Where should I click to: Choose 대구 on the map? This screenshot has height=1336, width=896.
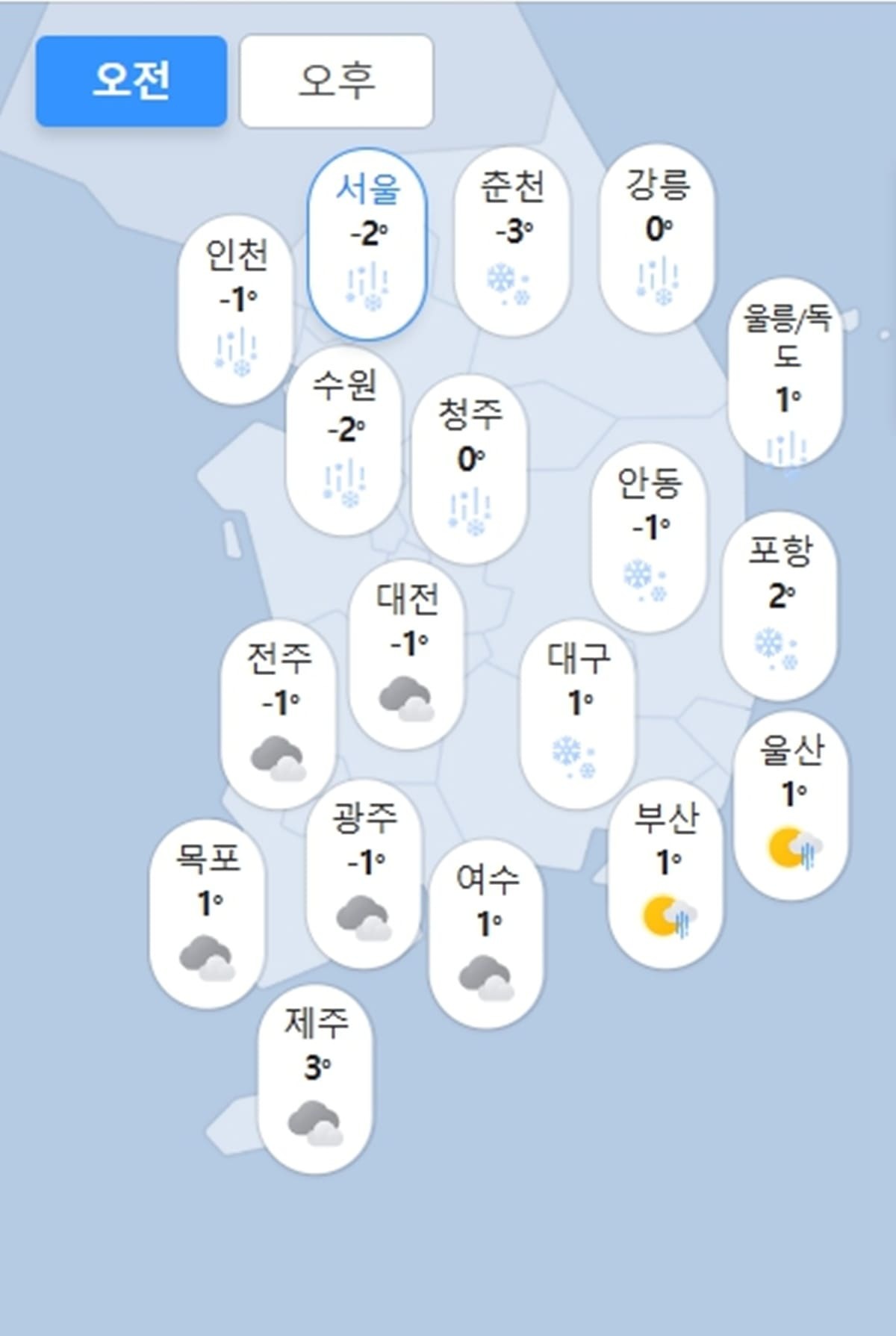(x=578, y=713)
